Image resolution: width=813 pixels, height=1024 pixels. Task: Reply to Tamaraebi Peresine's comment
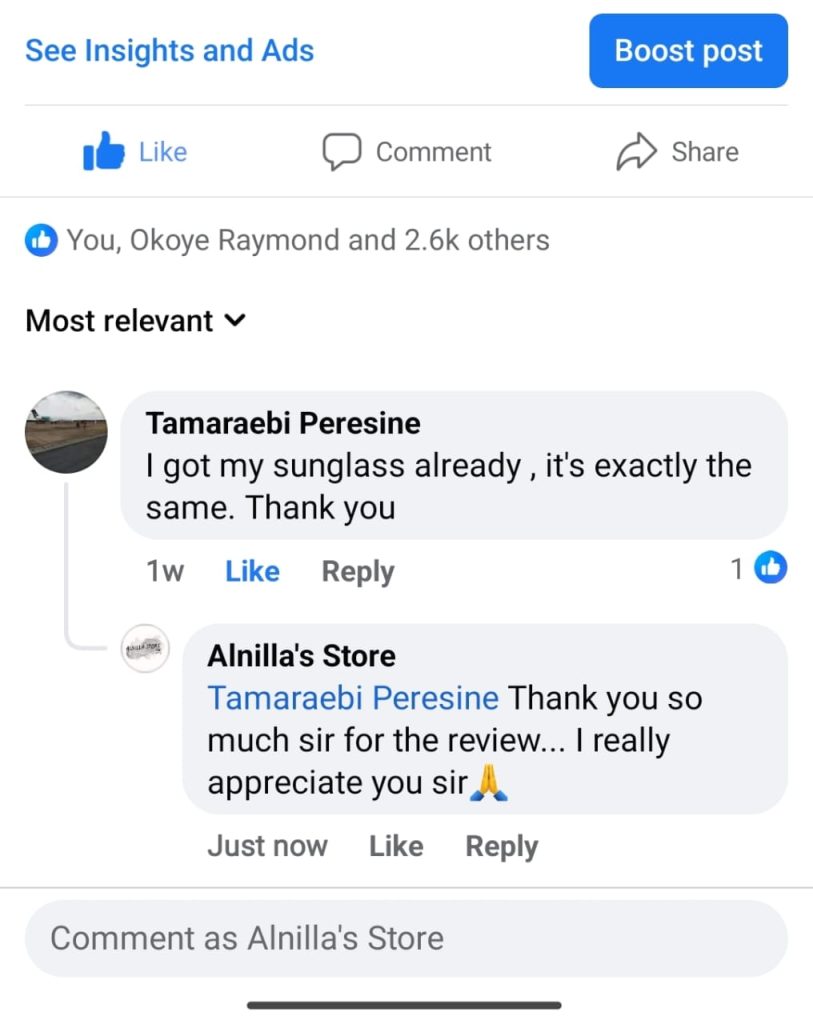coord(357,571)
